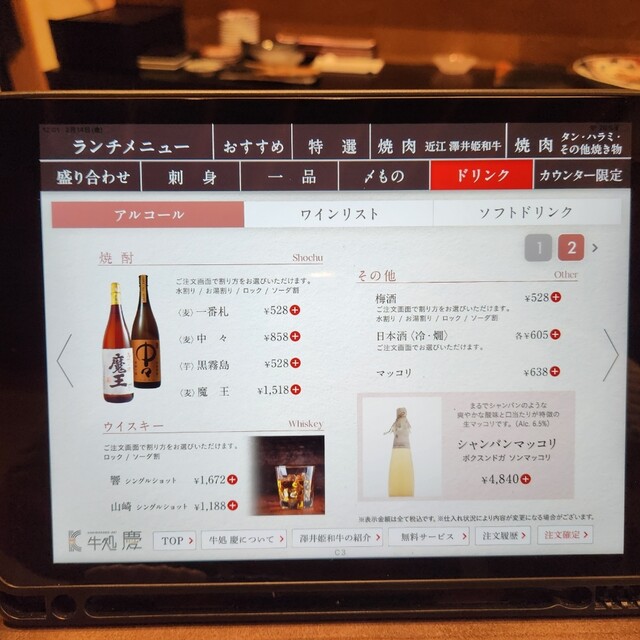Add マッコリ to the order
This screenshot has width=640, height=640.
554,371
